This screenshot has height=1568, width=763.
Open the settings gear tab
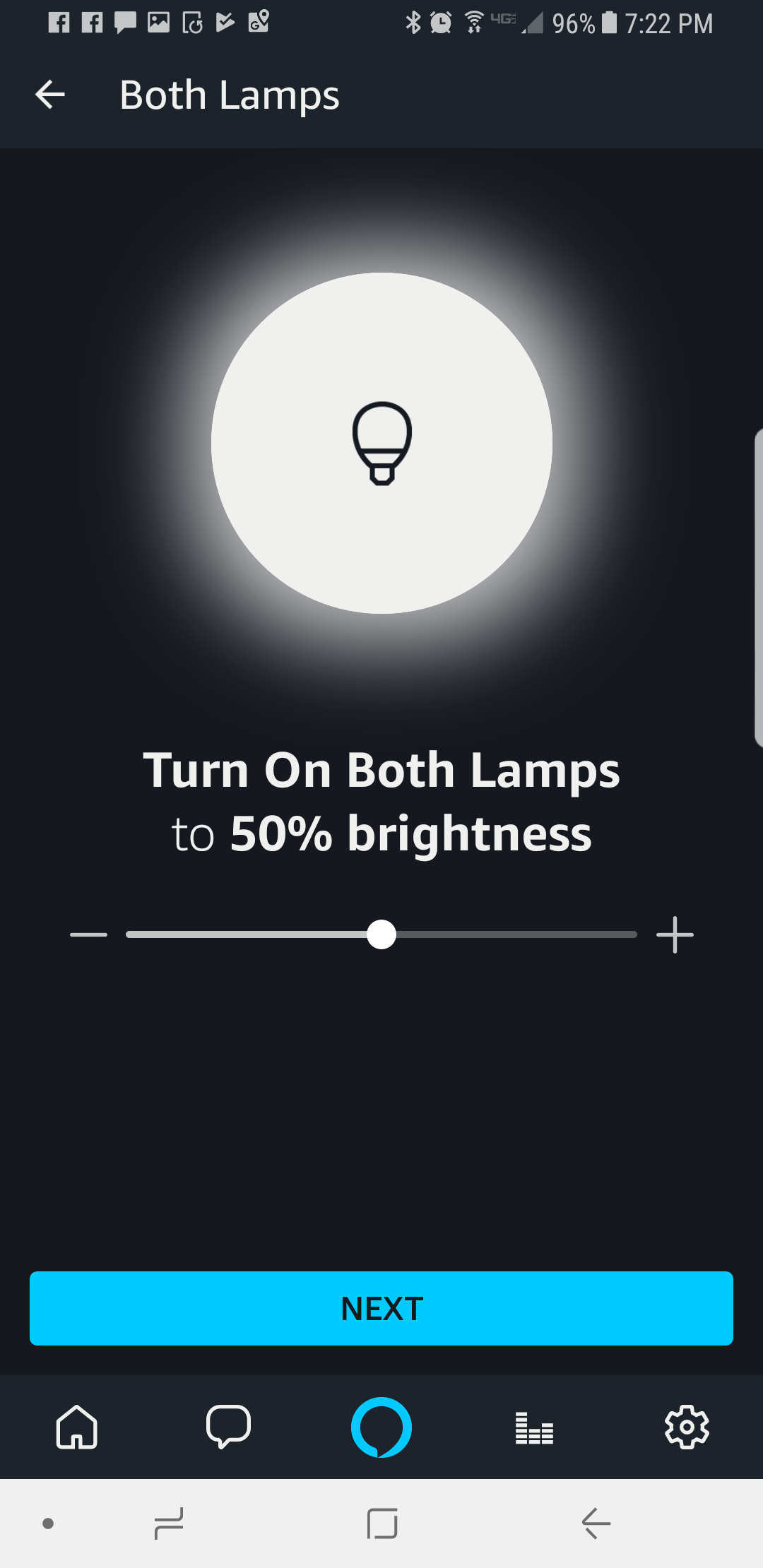click(687, 1427)
